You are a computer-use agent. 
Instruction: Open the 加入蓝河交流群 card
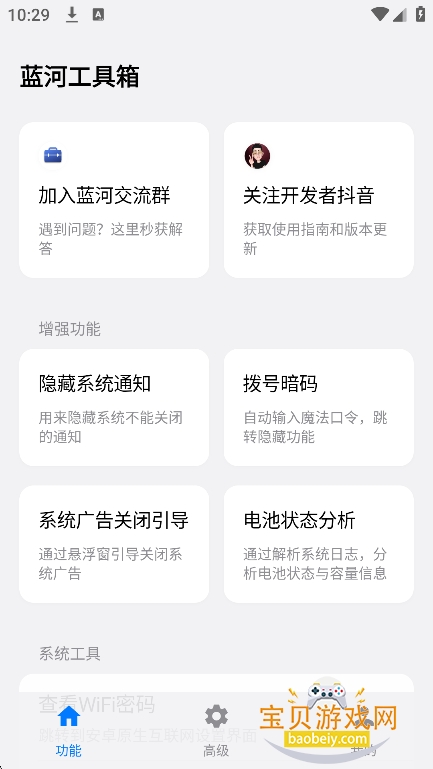tap(114, 200)
